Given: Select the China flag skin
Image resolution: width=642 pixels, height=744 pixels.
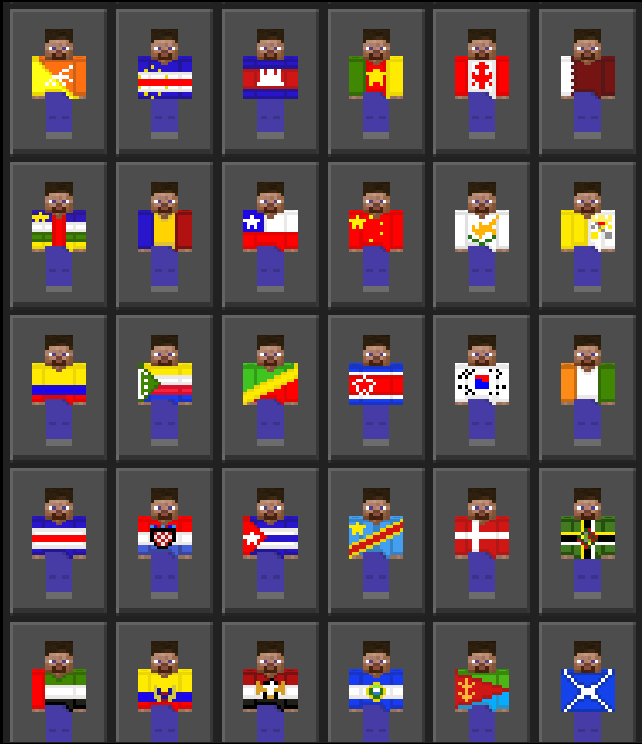Looking at the screenshot, I should (x=376, y=234).
